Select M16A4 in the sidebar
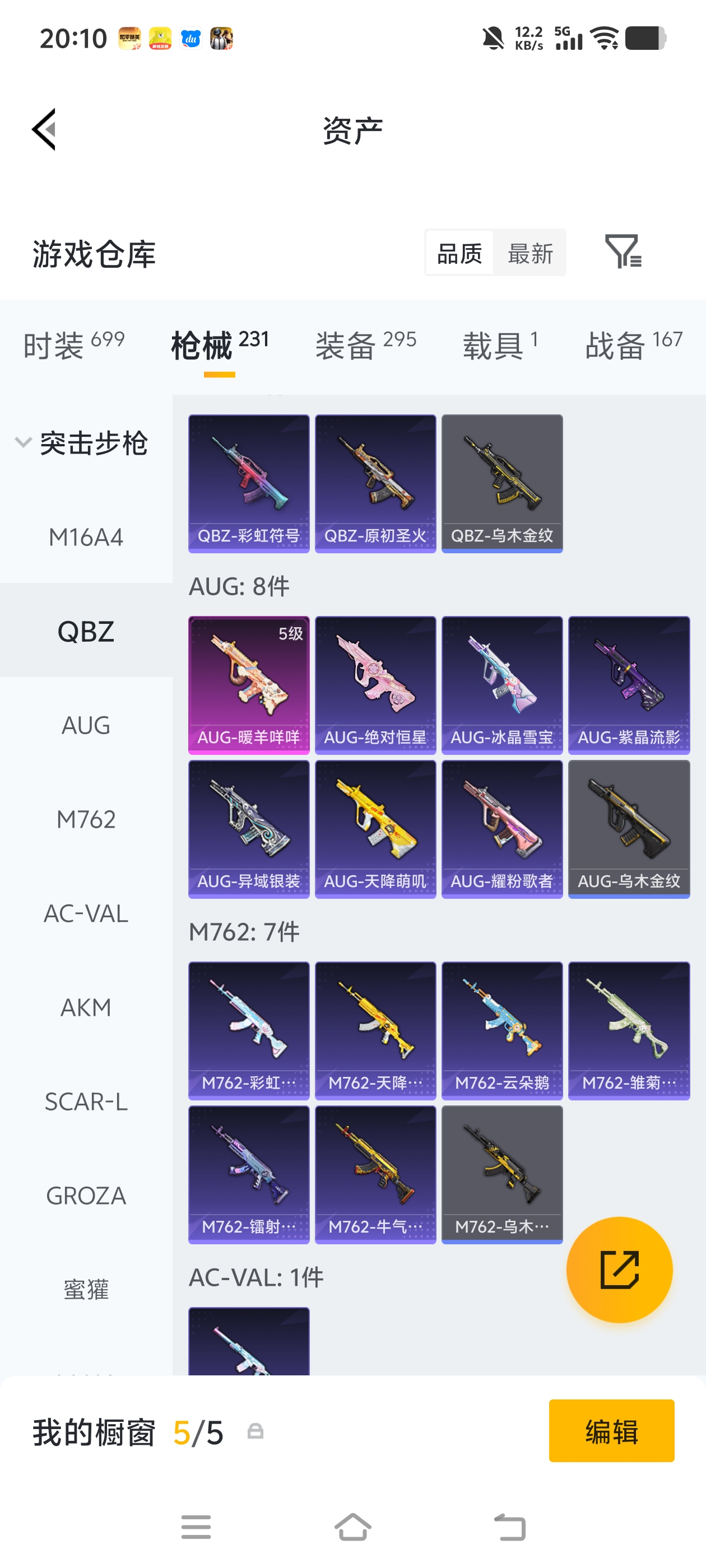The width and height of the screenshot is (706, 1568). 86,537
